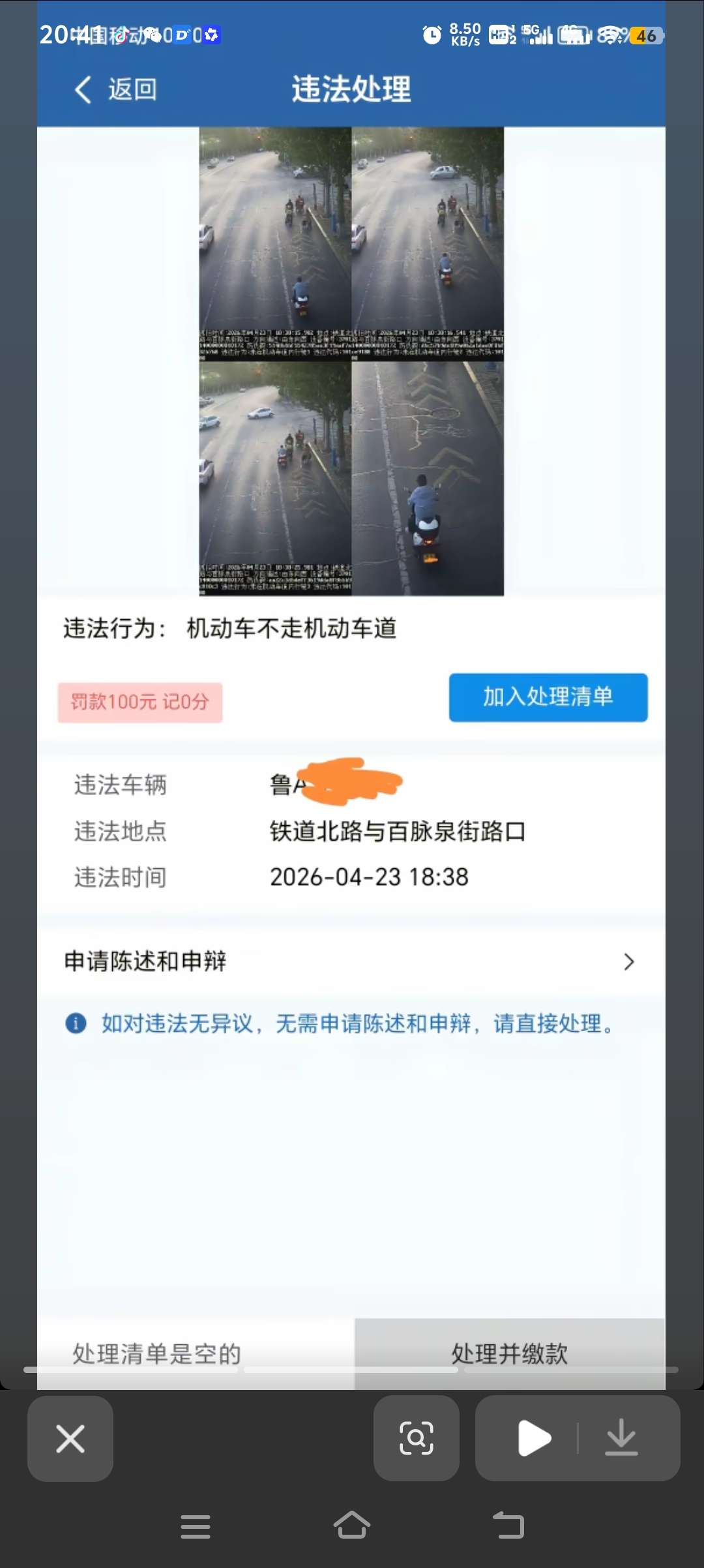
Task: Go to the system home screen
Action: point(352,1526)
